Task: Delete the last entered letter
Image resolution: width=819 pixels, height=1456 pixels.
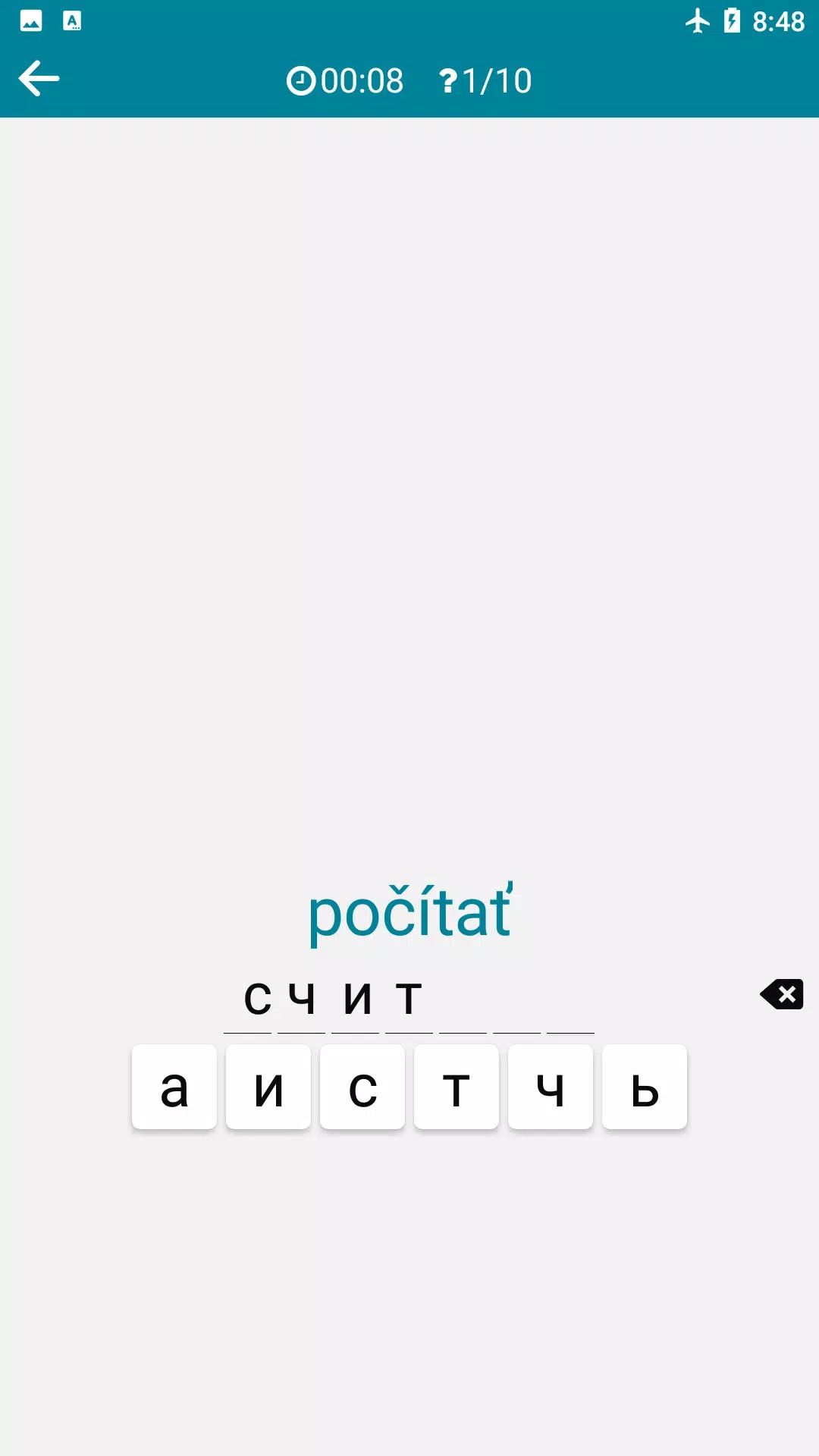Action: click(x=782, y=994)
